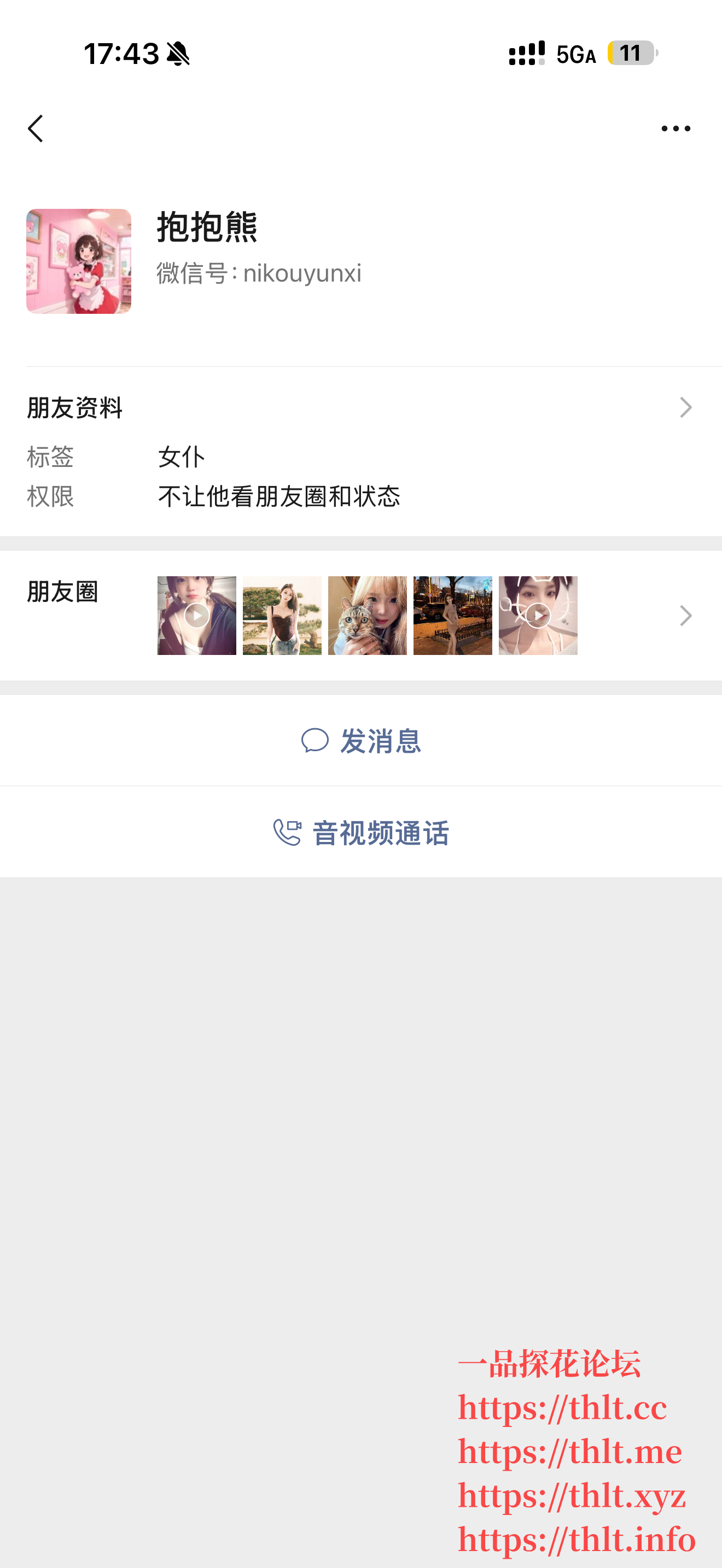Screen dimensions: 722x1568
Task: Open the 朋友圈 Moments row
Action: [360, 616]
